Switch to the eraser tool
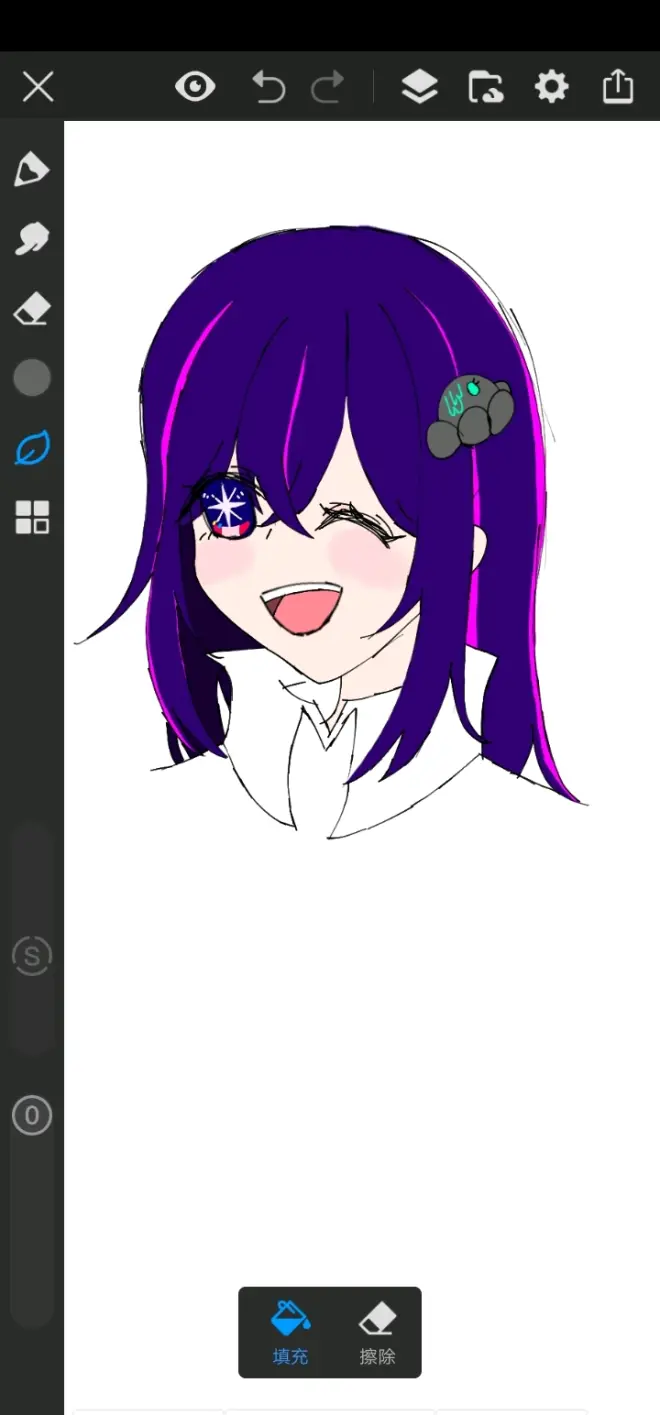The width and height of the screenshot is (660, 1415). pyautogui.click(x=31, y=309)
